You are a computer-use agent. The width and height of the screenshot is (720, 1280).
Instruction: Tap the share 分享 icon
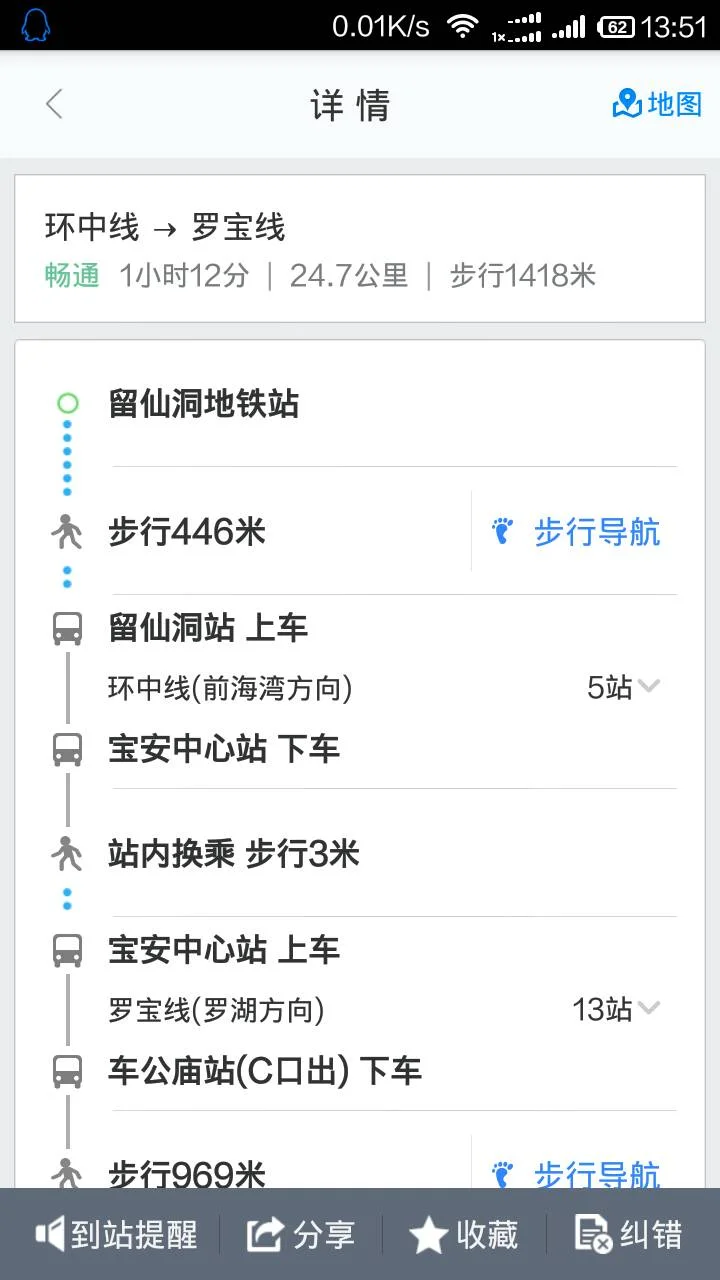coord(267,1234)
